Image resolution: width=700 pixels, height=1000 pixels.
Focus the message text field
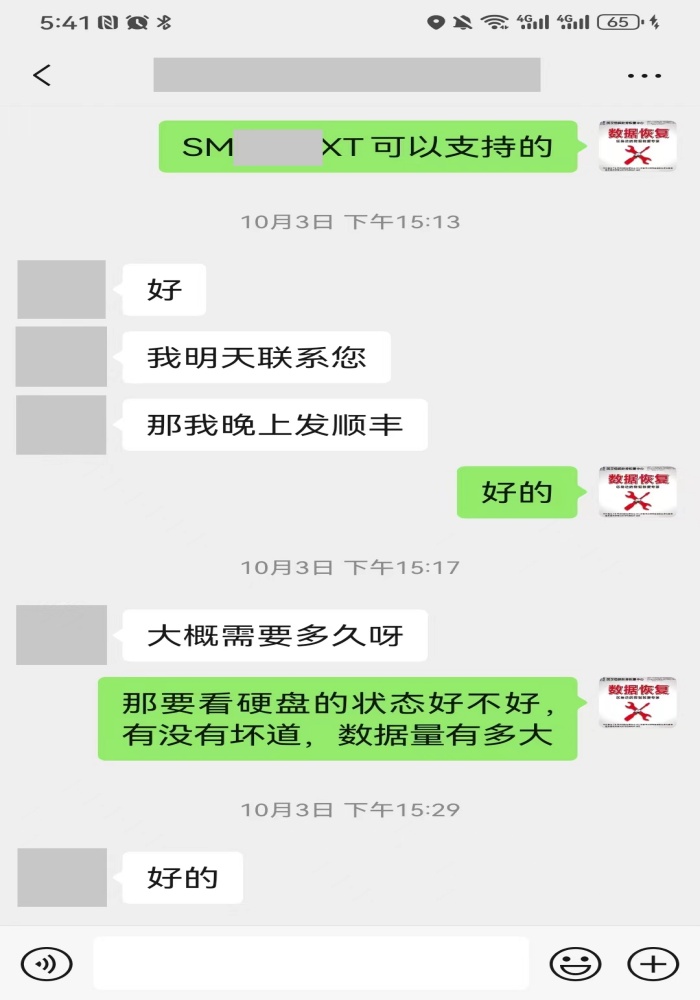pyautogui.click(x=310, y=963)
